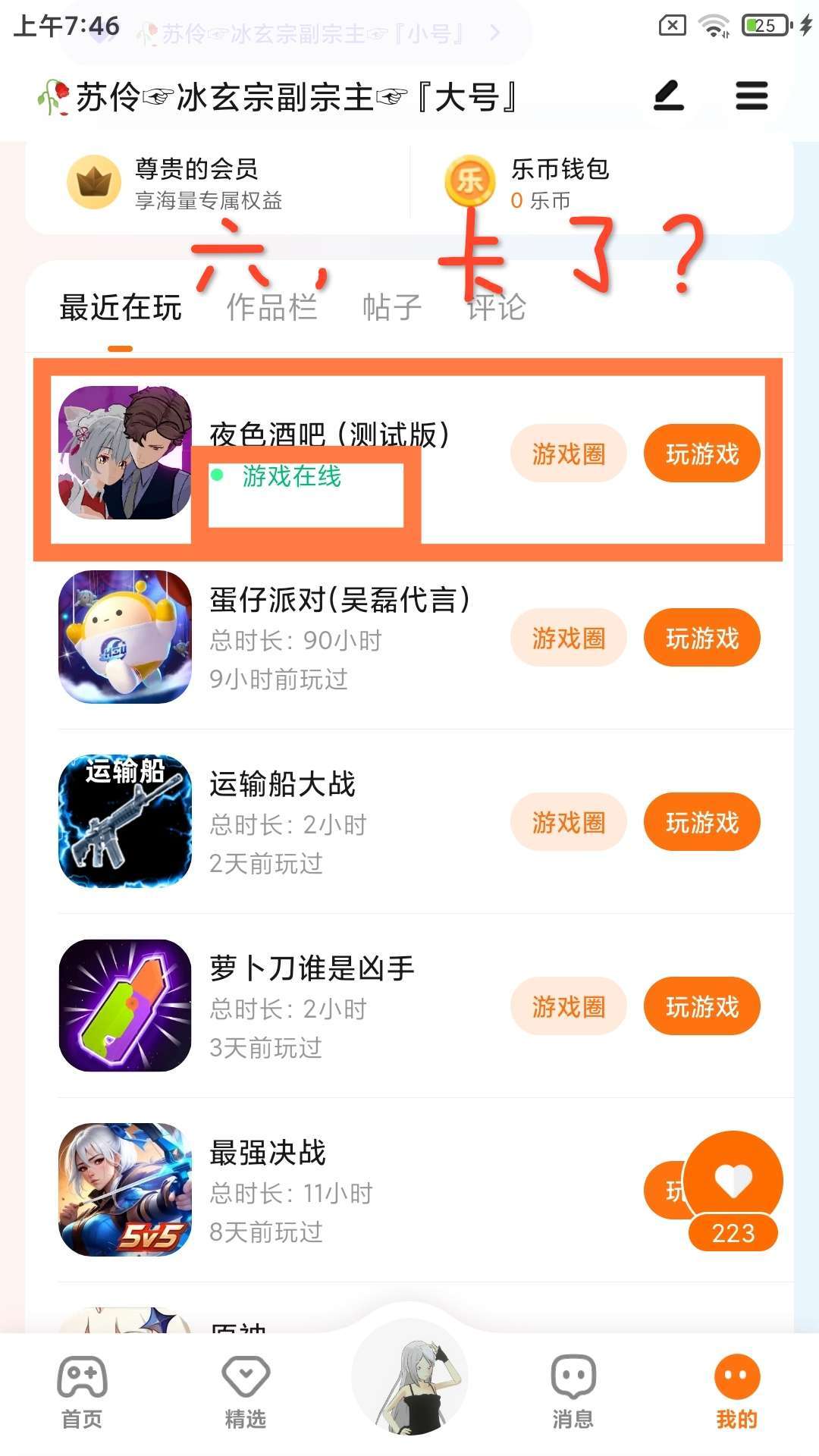Screen dimensions: 819x1456
Task: Go to the 首页 tab
Action: 82,1392
